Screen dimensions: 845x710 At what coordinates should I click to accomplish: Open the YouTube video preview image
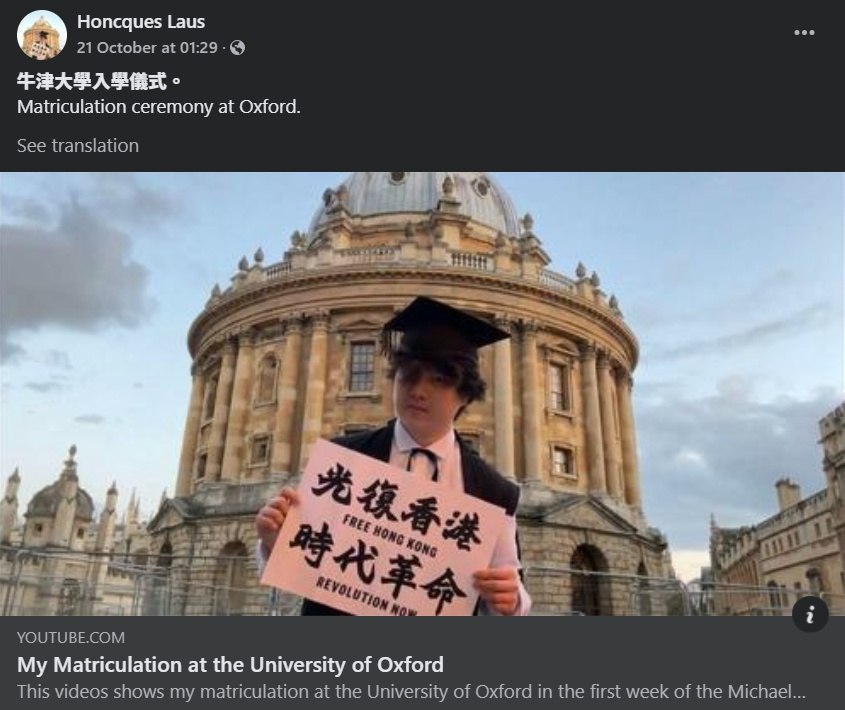(422, 394)
